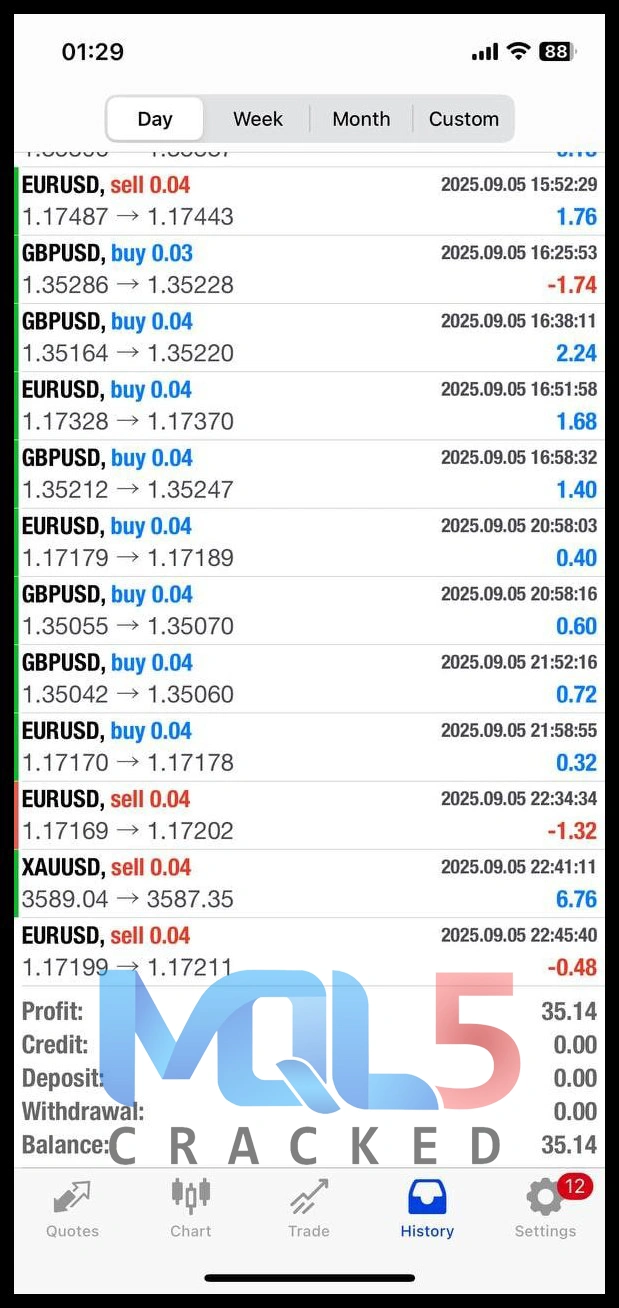Expand the XAUUSD sell 0.04 deal

click(309, 883)
